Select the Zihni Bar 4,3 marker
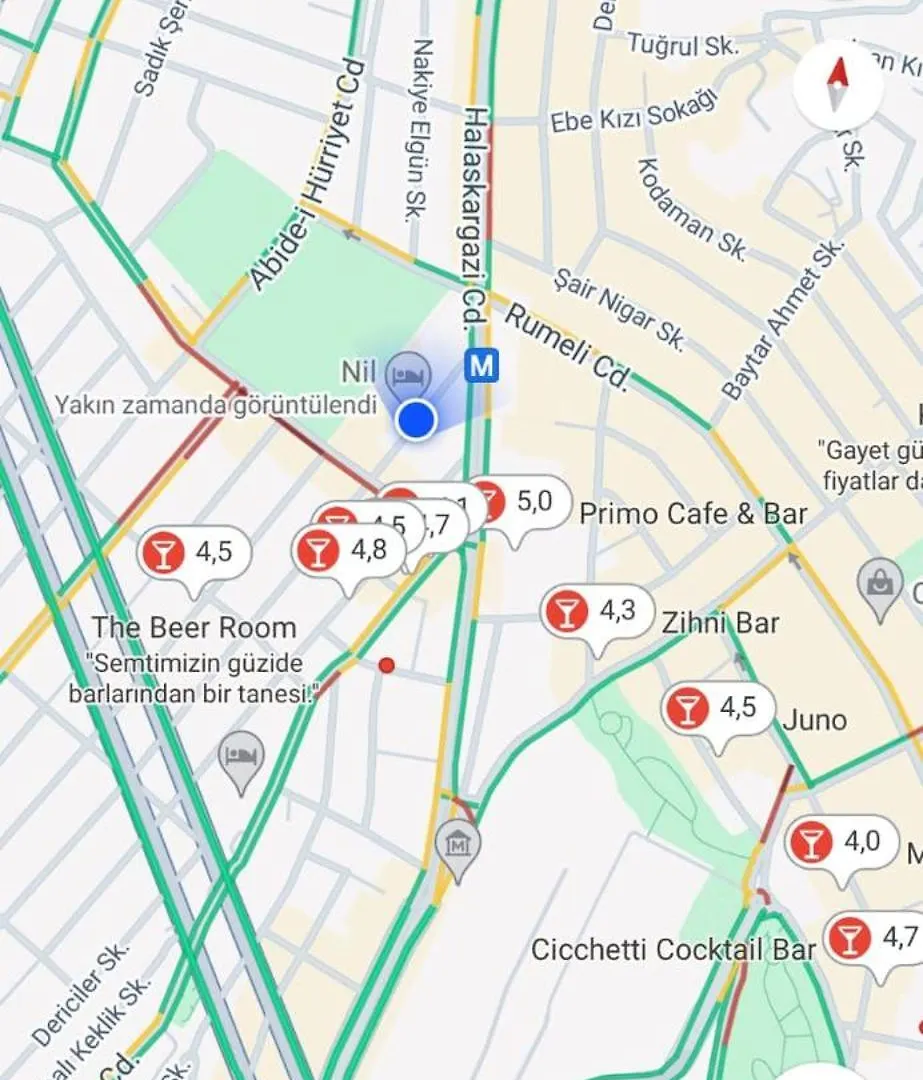This screenshot has width=923, height=1080. click(597, 611)
